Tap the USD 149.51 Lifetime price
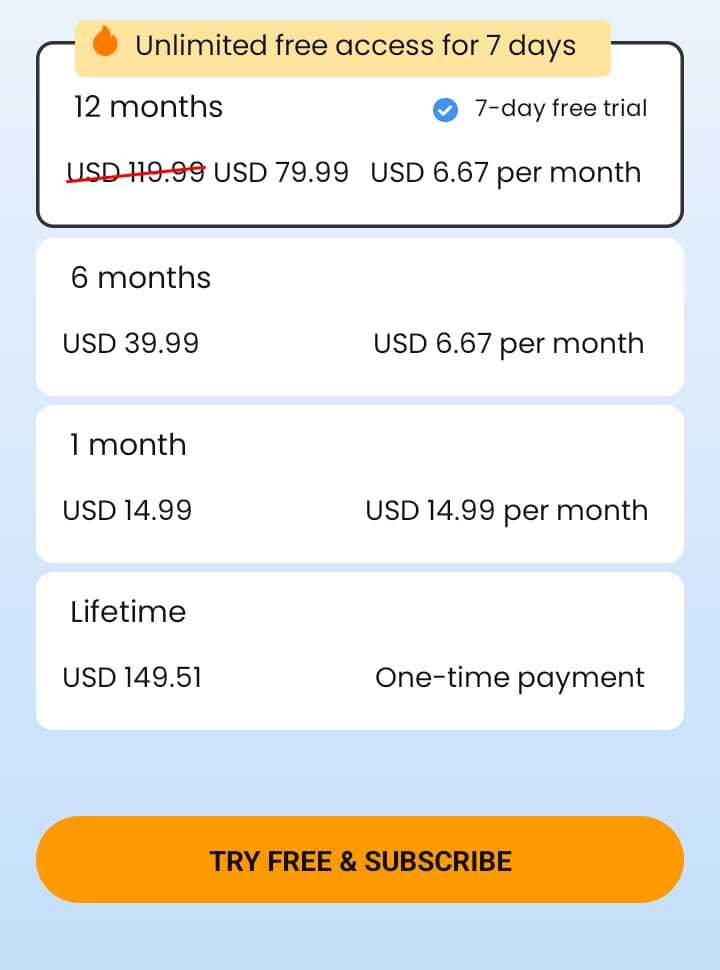The width and height of the screenshot is (720, 970). [132, 677]
